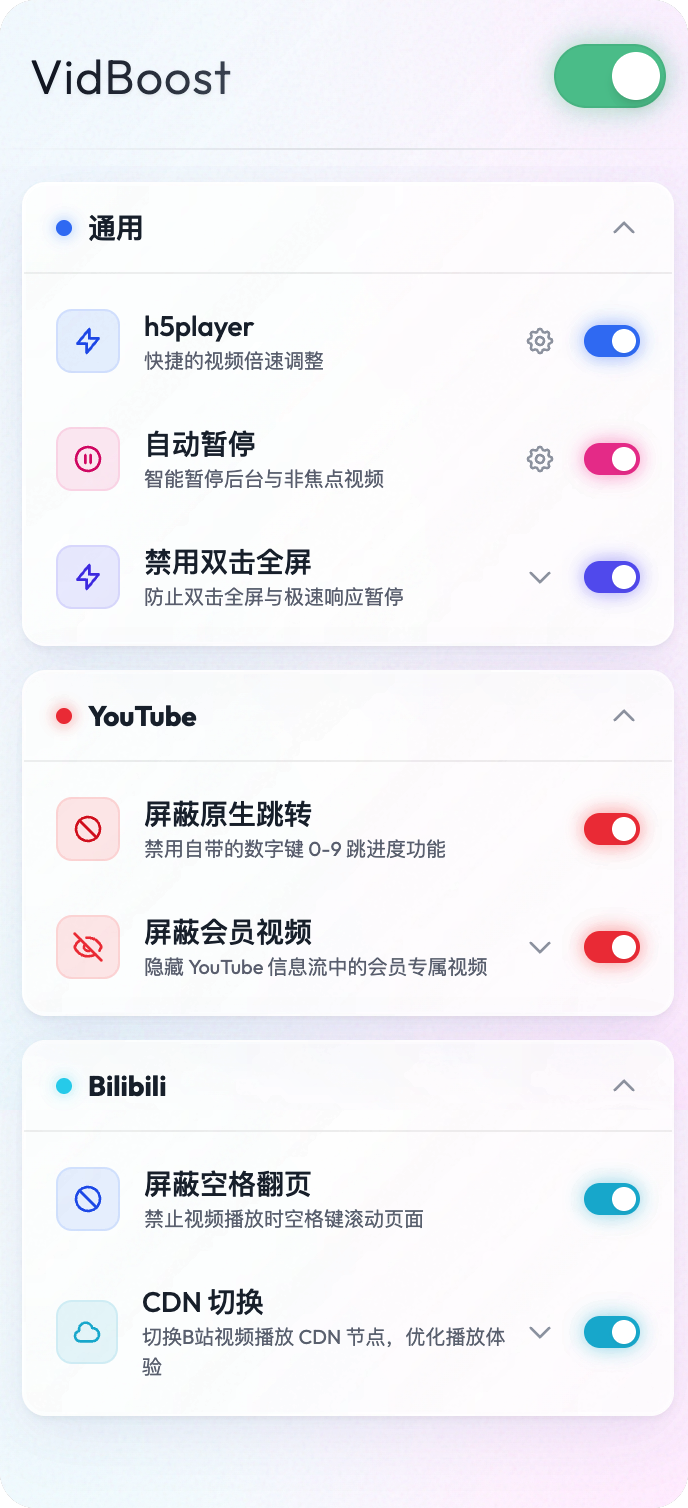The image size is (688, 1508).
Task: Expand CDN 切换 options
Action: click(540, 1332)
